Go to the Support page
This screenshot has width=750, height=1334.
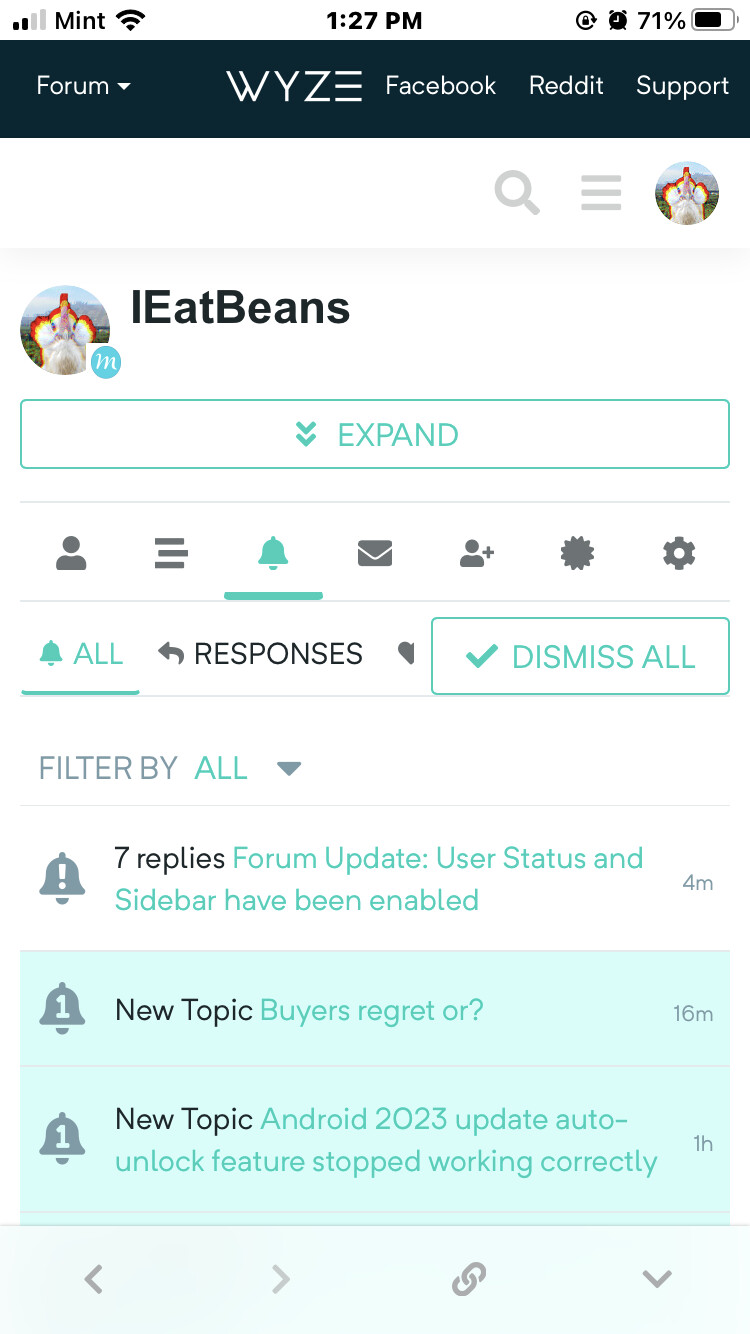pos(682,86)
